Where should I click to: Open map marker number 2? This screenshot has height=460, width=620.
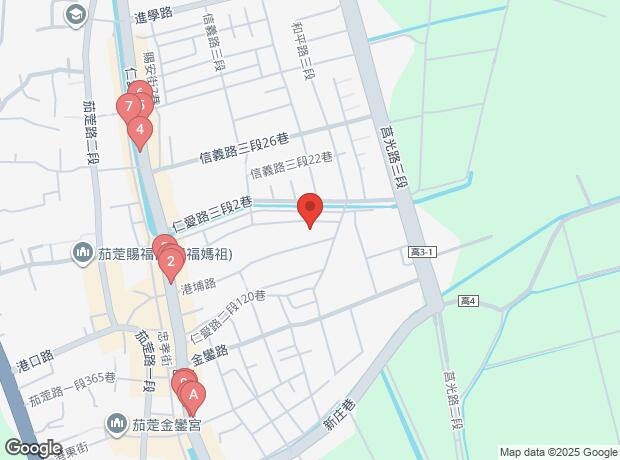[x=171, y=263]
